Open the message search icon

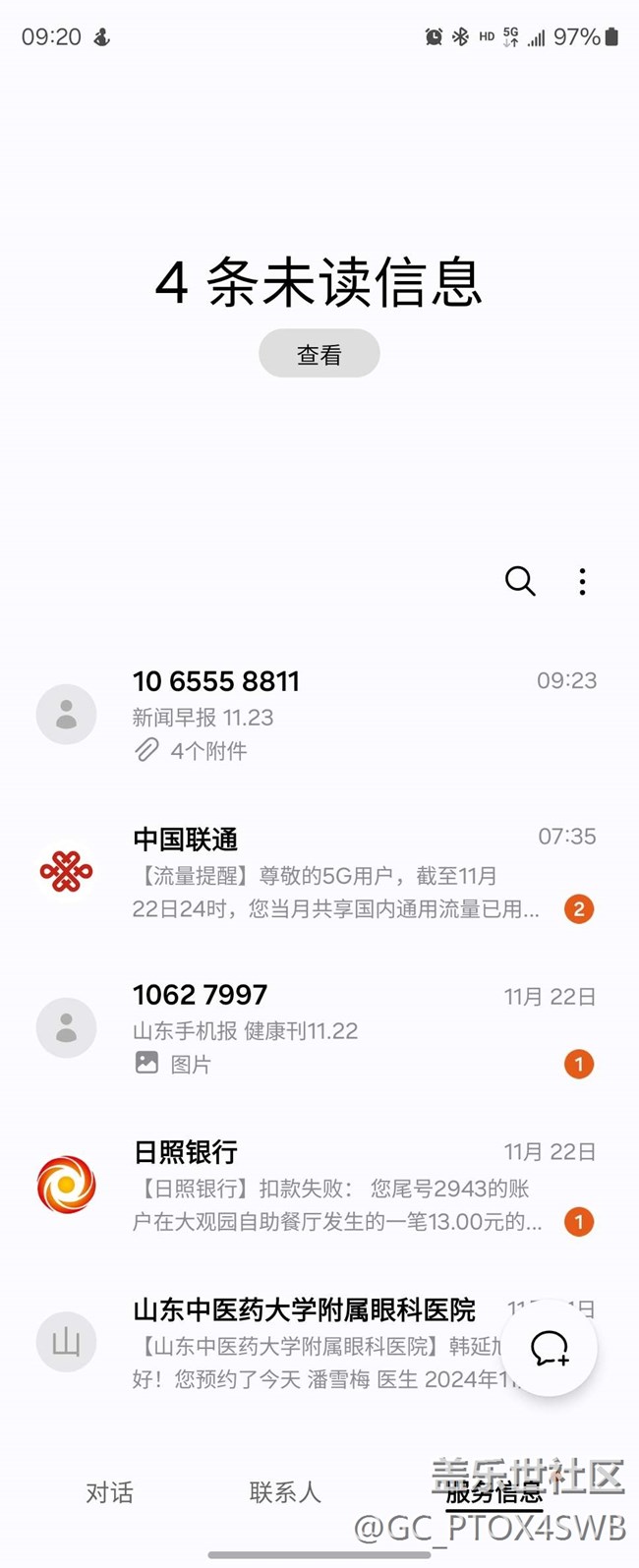click(520, 581)
